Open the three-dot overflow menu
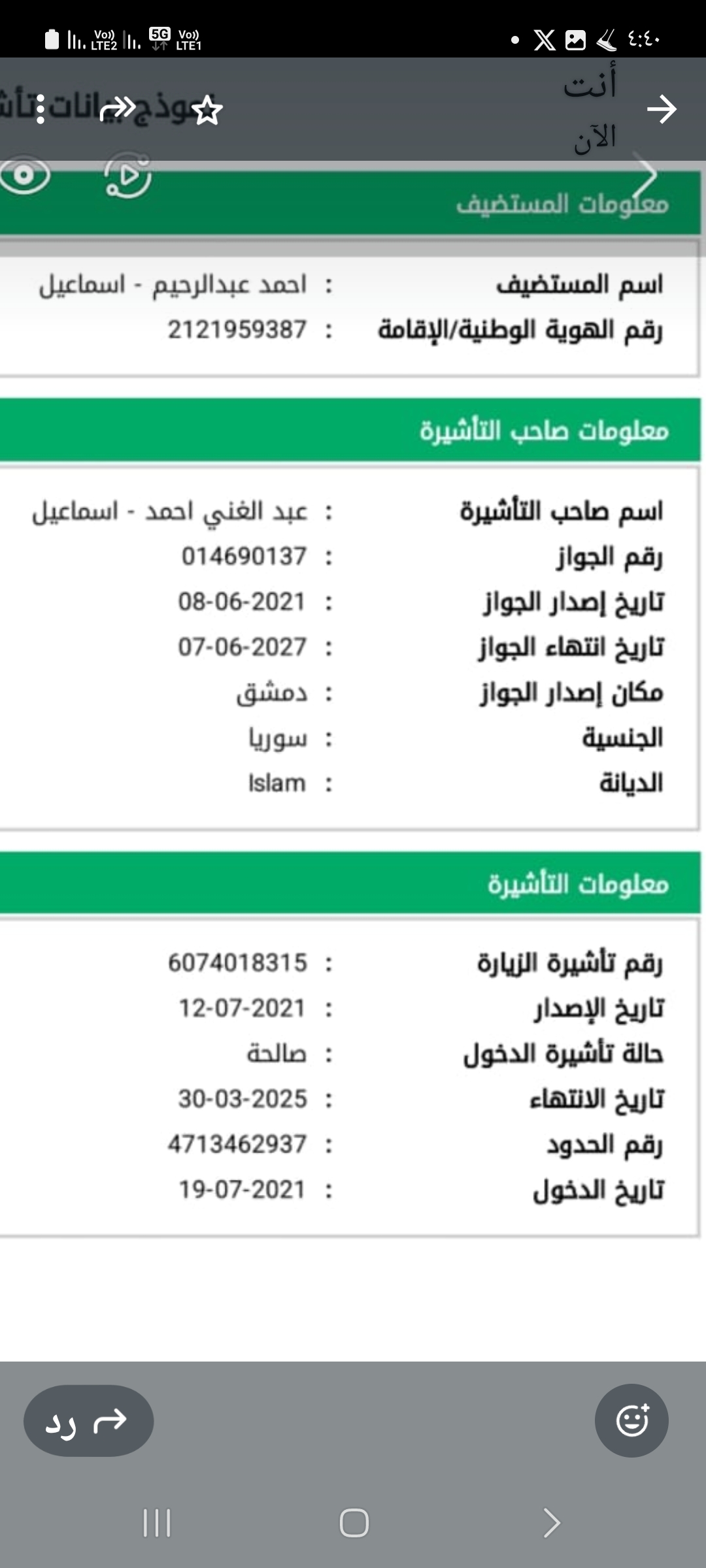The width and height of the screenshot is (706, 1568). pos(41,109)
